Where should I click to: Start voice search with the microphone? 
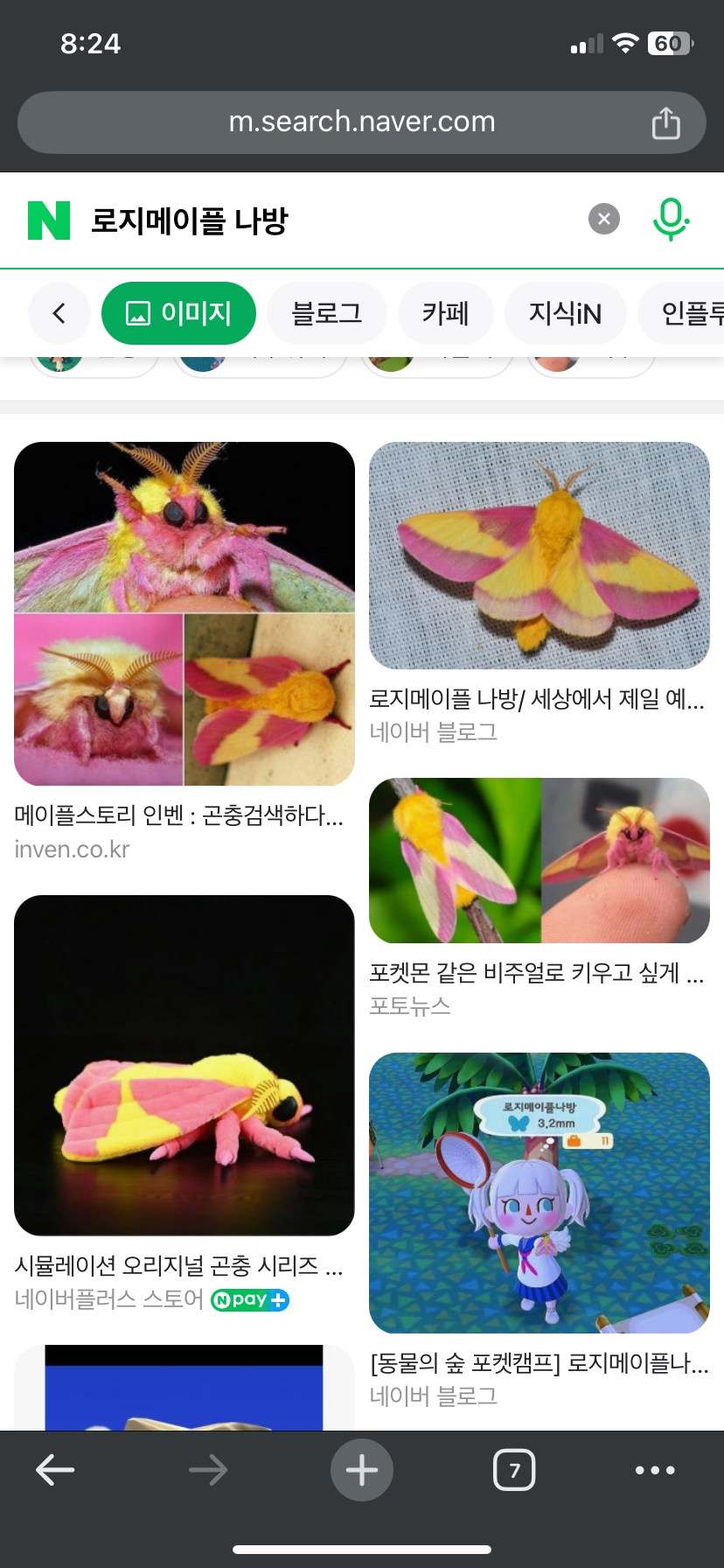(x=671, y=219)
